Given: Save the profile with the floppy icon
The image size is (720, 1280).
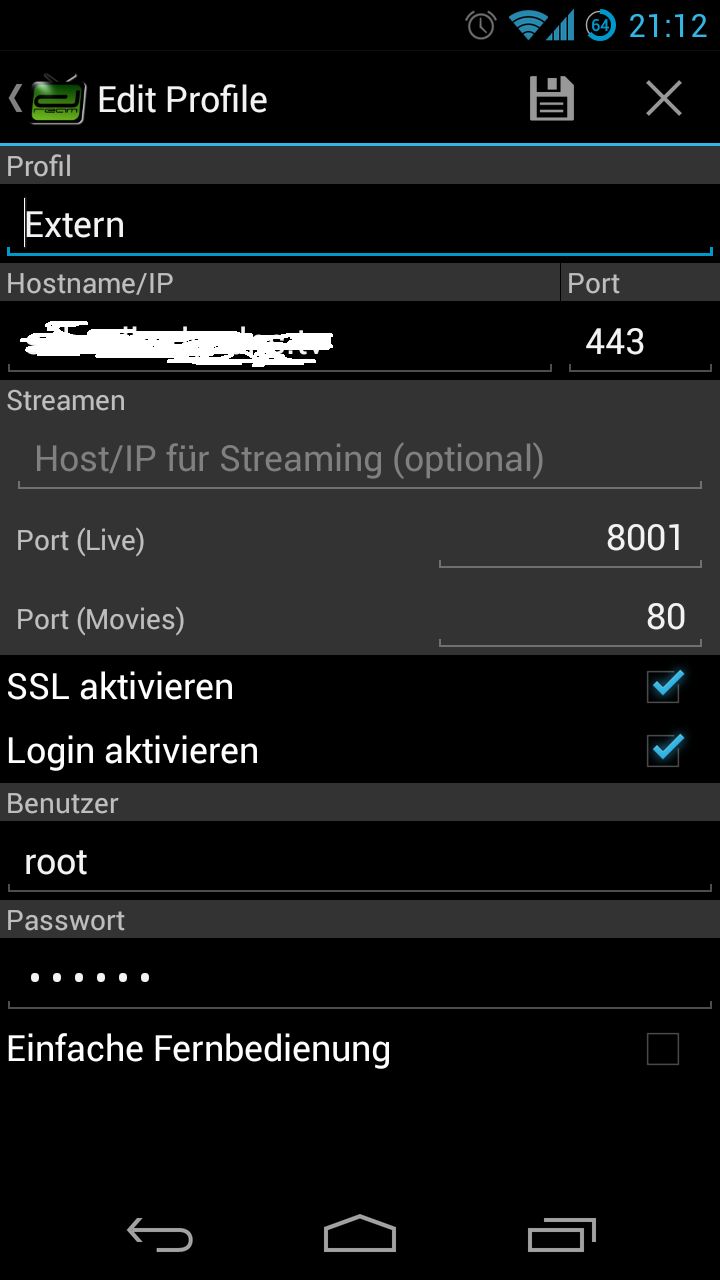Looking at the screenshot, I should point(551,99).
